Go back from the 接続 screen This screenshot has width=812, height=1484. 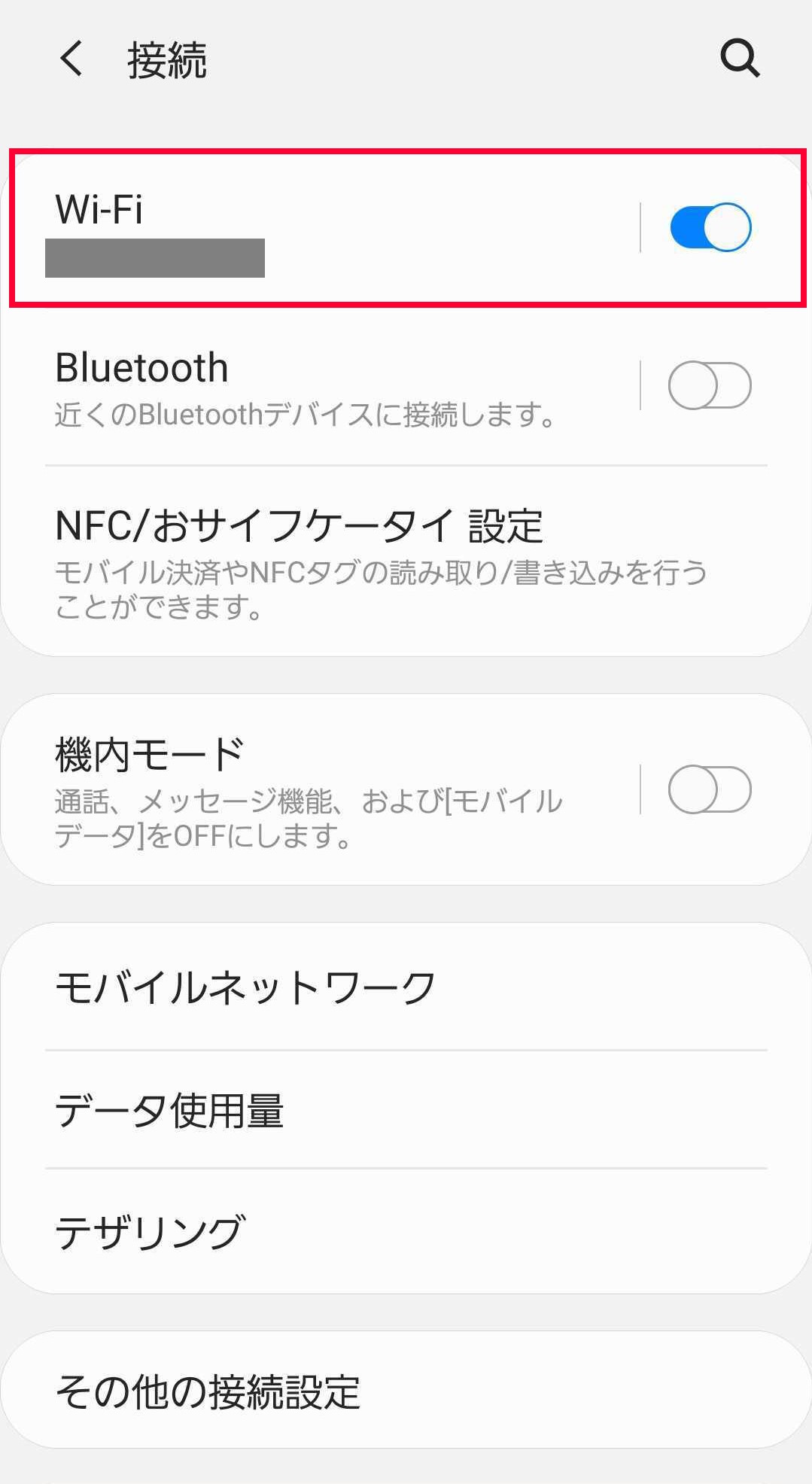coord(72,59)
